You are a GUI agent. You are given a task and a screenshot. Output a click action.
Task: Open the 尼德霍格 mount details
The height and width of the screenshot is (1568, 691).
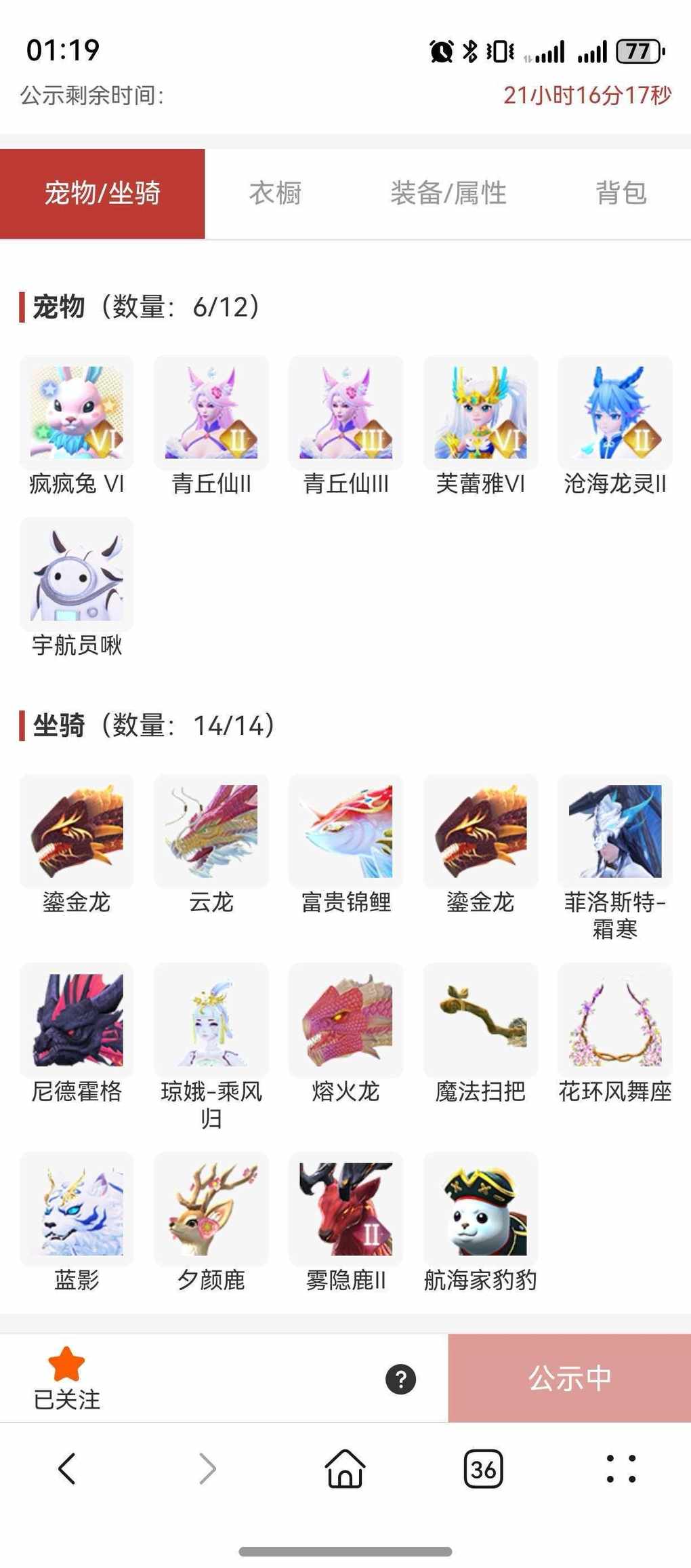(77, 1020)
